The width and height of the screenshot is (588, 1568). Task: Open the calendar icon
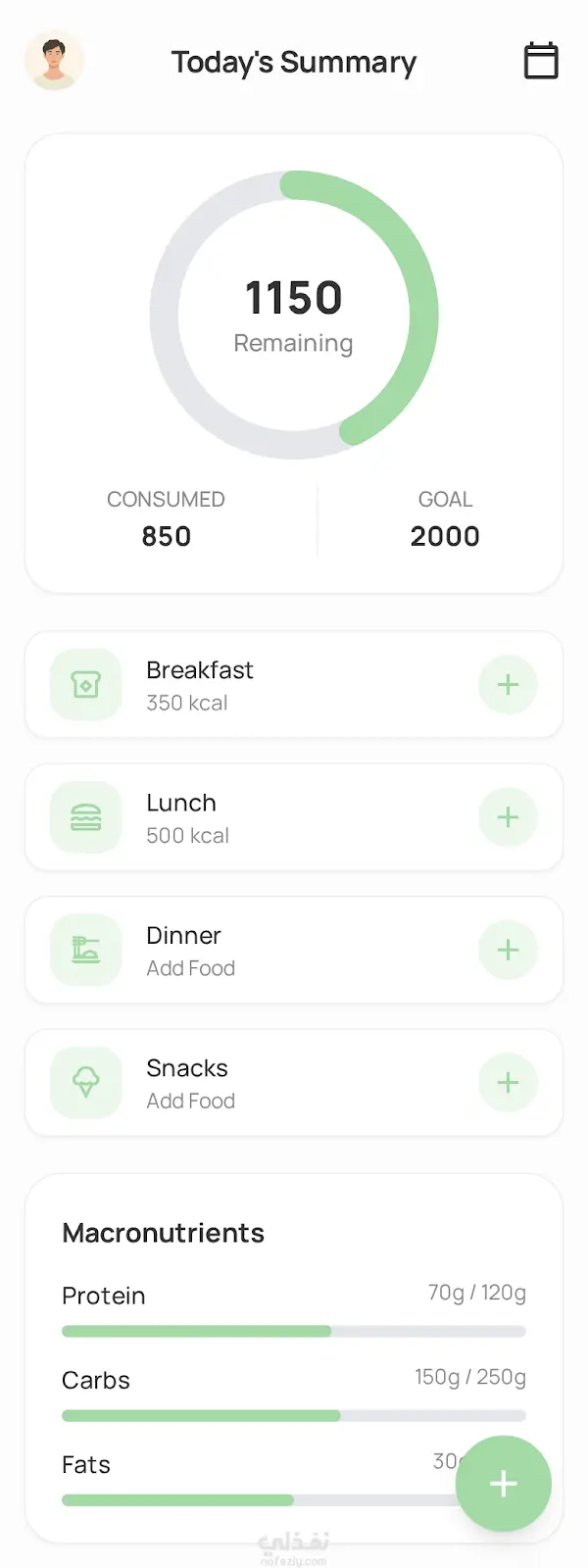coord(541,61)
